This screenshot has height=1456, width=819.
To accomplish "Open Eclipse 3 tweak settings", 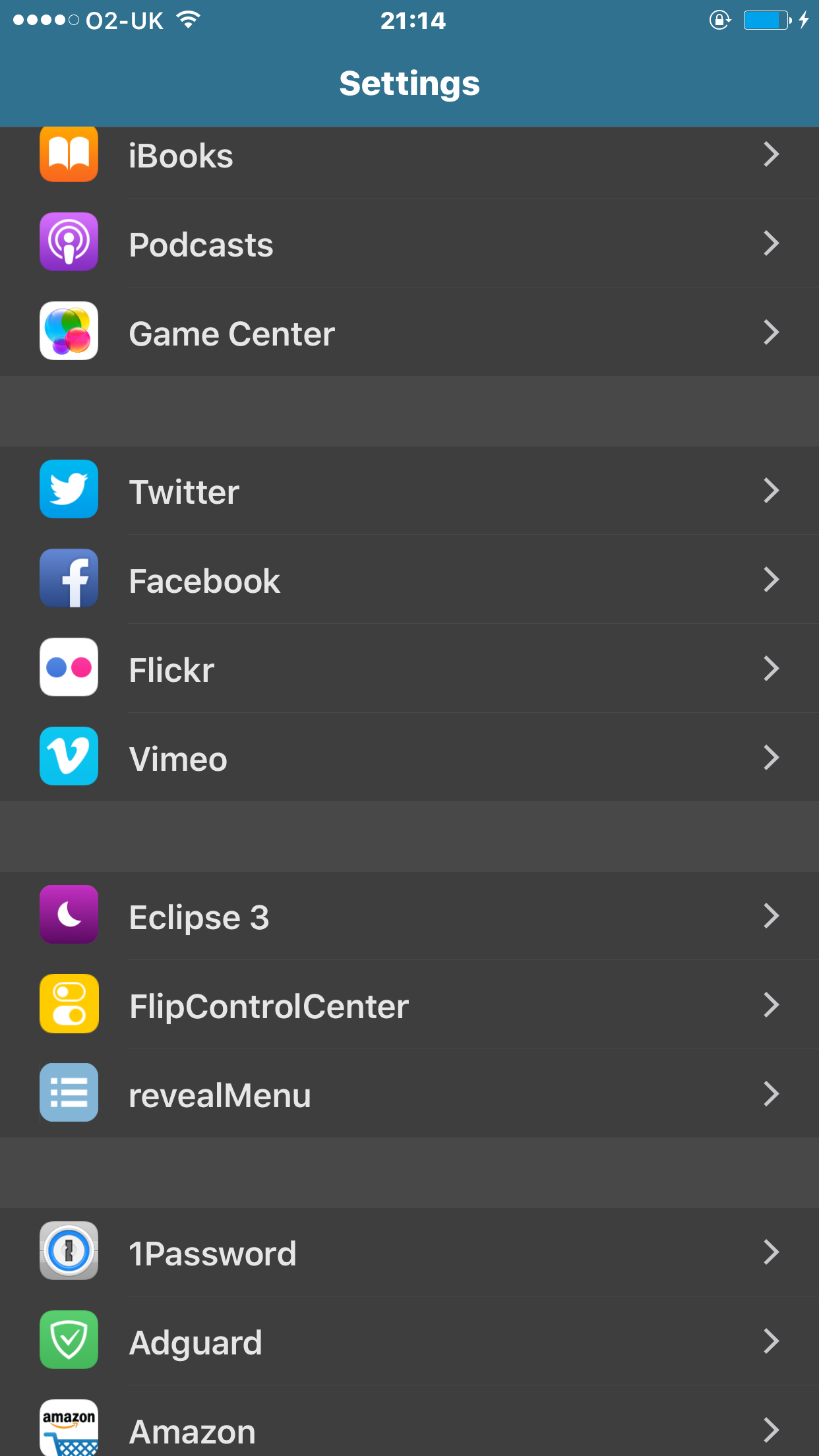I will click(x=409, y=916).
